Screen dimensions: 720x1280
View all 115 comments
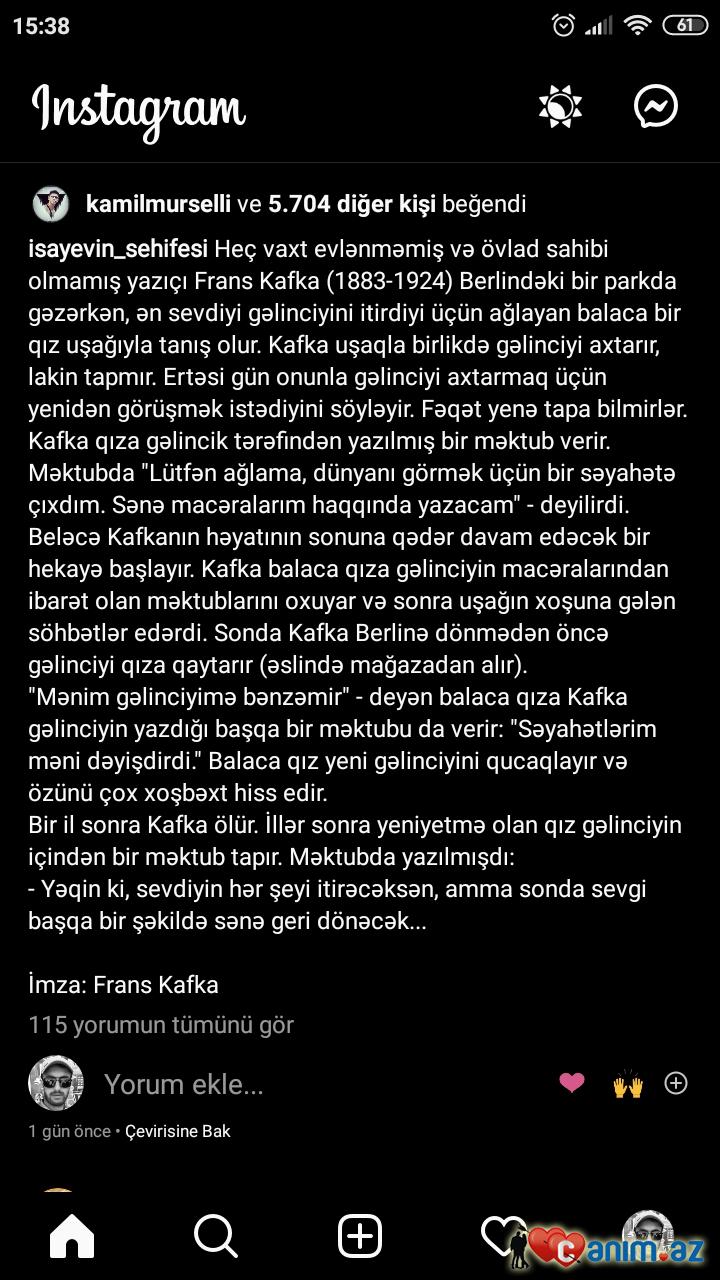click(161, 1025)
